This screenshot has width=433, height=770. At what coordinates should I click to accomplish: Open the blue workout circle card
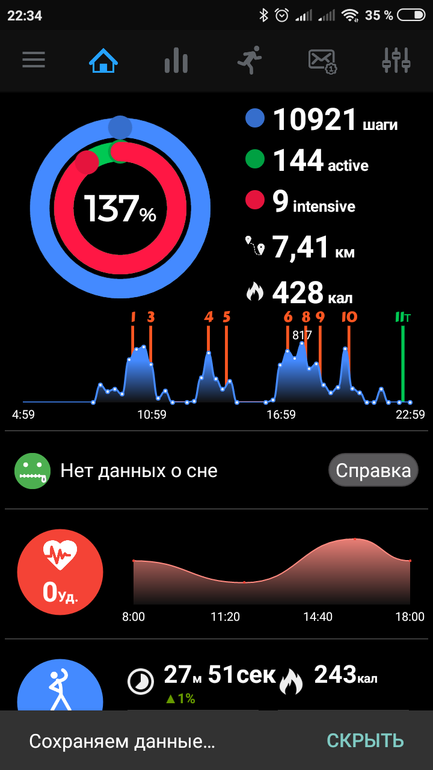(60, 688)
